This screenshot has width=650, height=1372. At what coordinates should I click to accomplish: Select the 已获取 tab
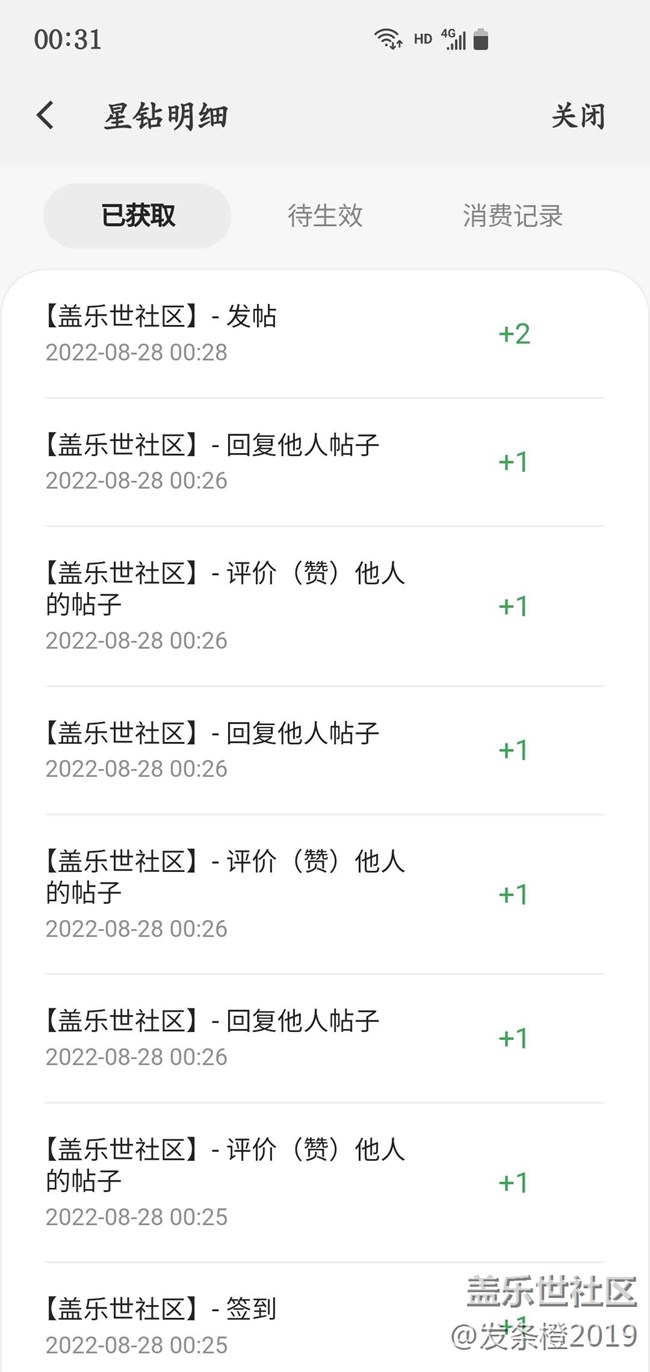(x=138, y=215)
